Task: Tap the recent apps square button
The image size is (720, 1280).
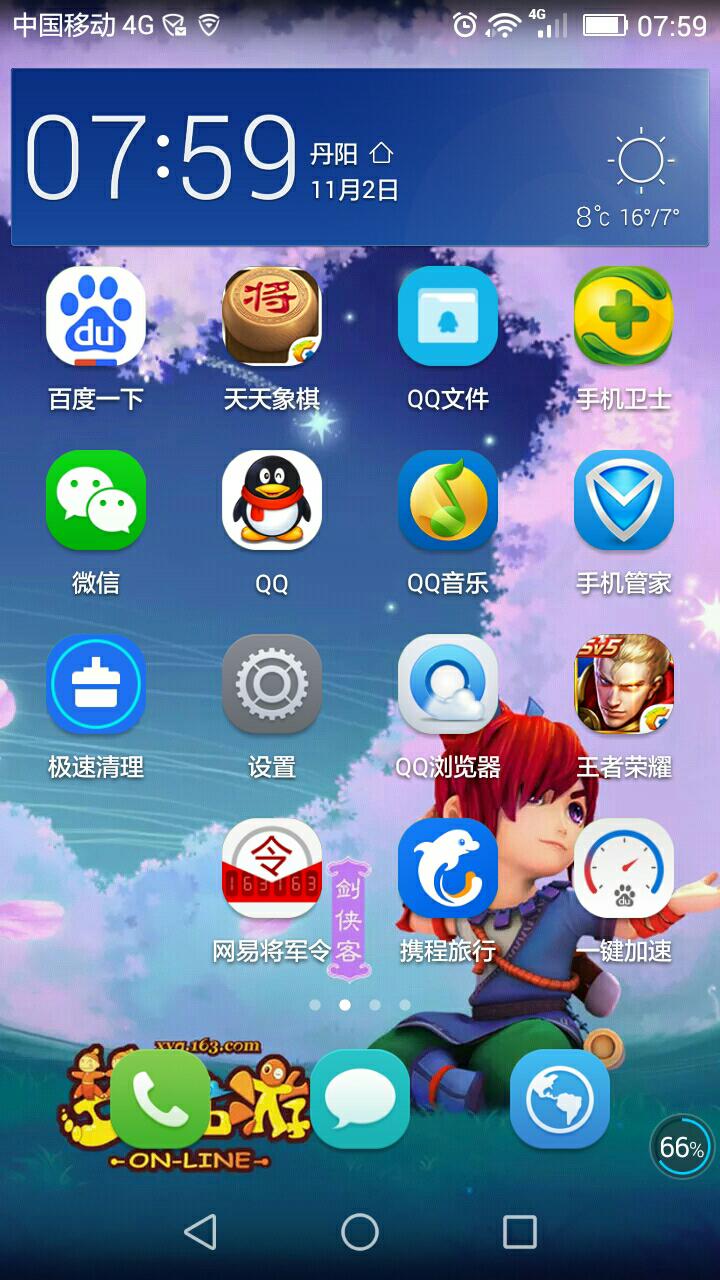Action: pos(519,1232)
